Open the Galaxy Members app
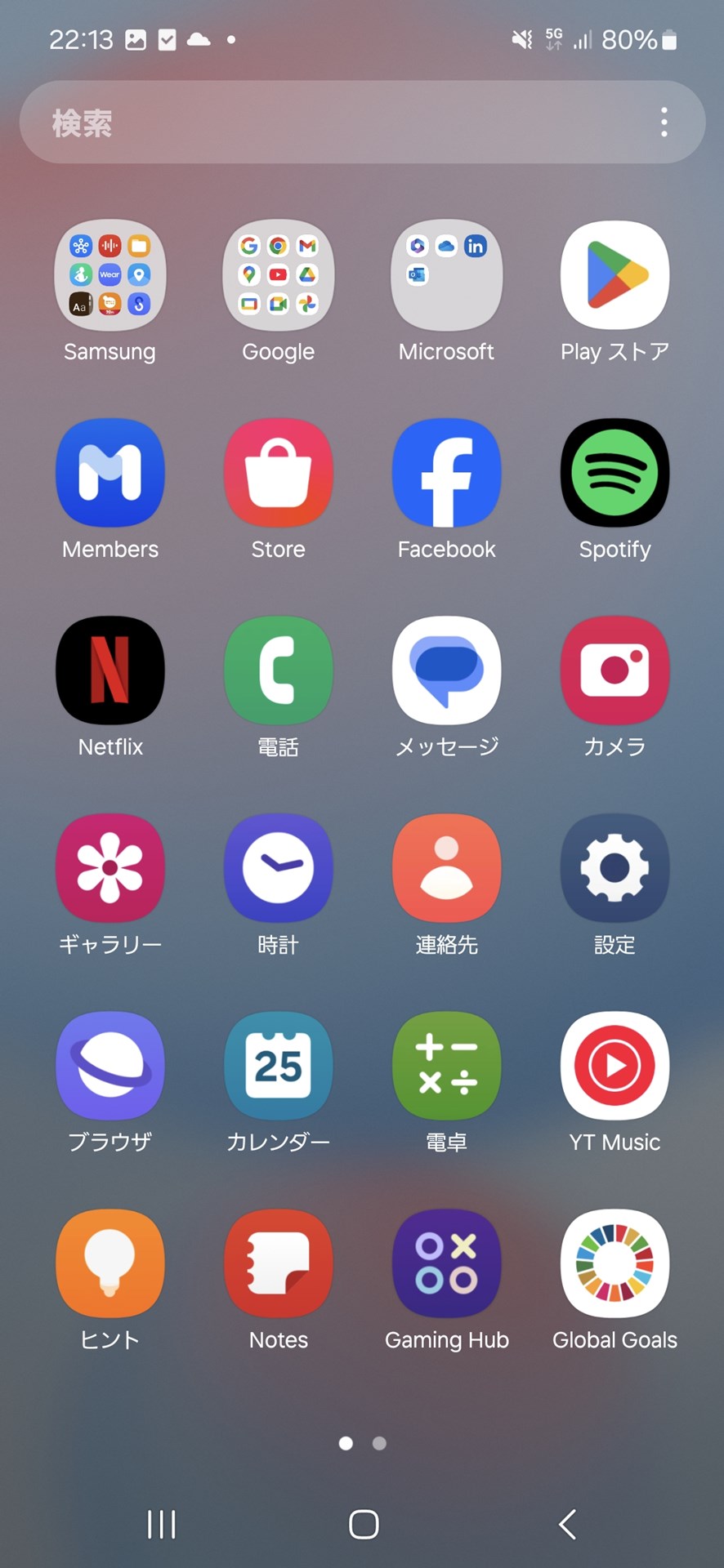The image size is (724, 1568). [x=110, y=474]
